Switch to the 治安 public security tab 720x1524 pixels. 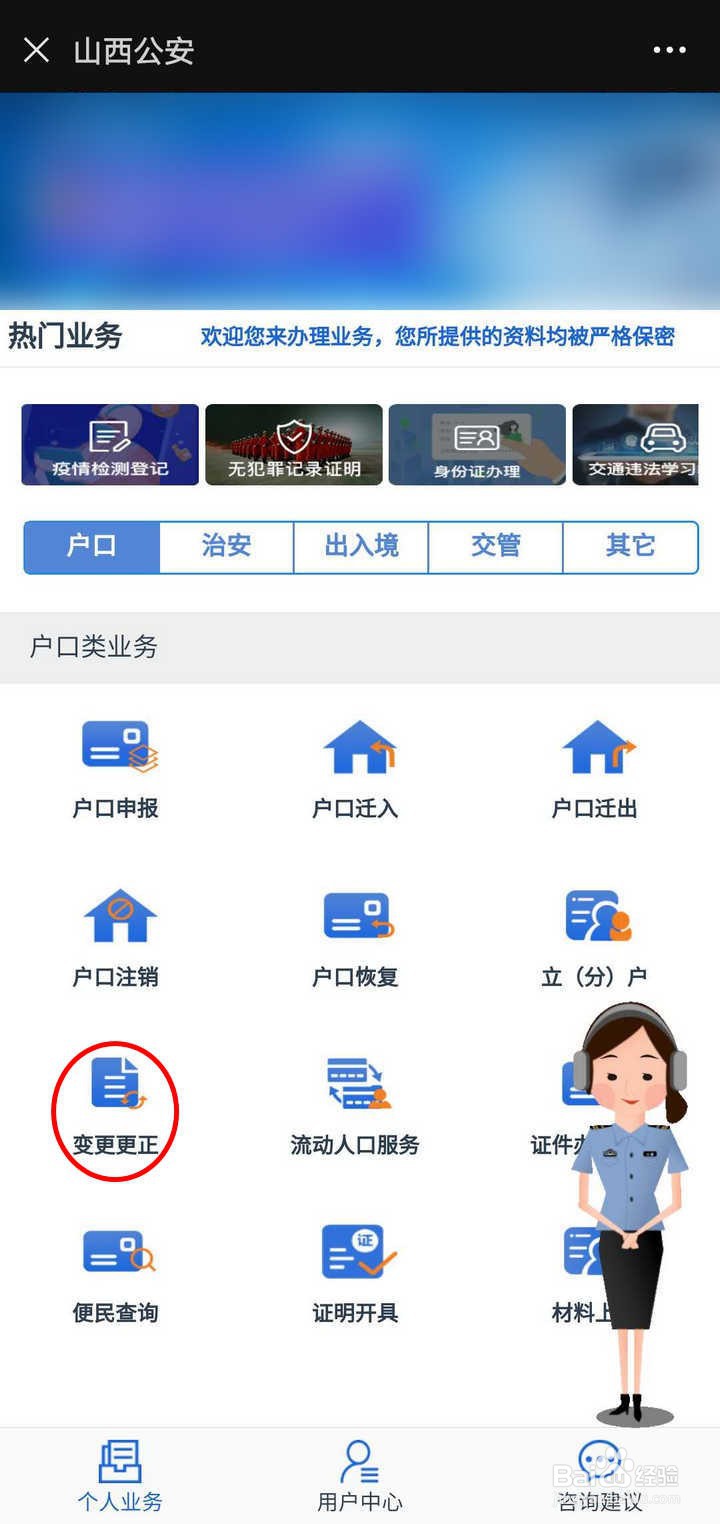226,546
